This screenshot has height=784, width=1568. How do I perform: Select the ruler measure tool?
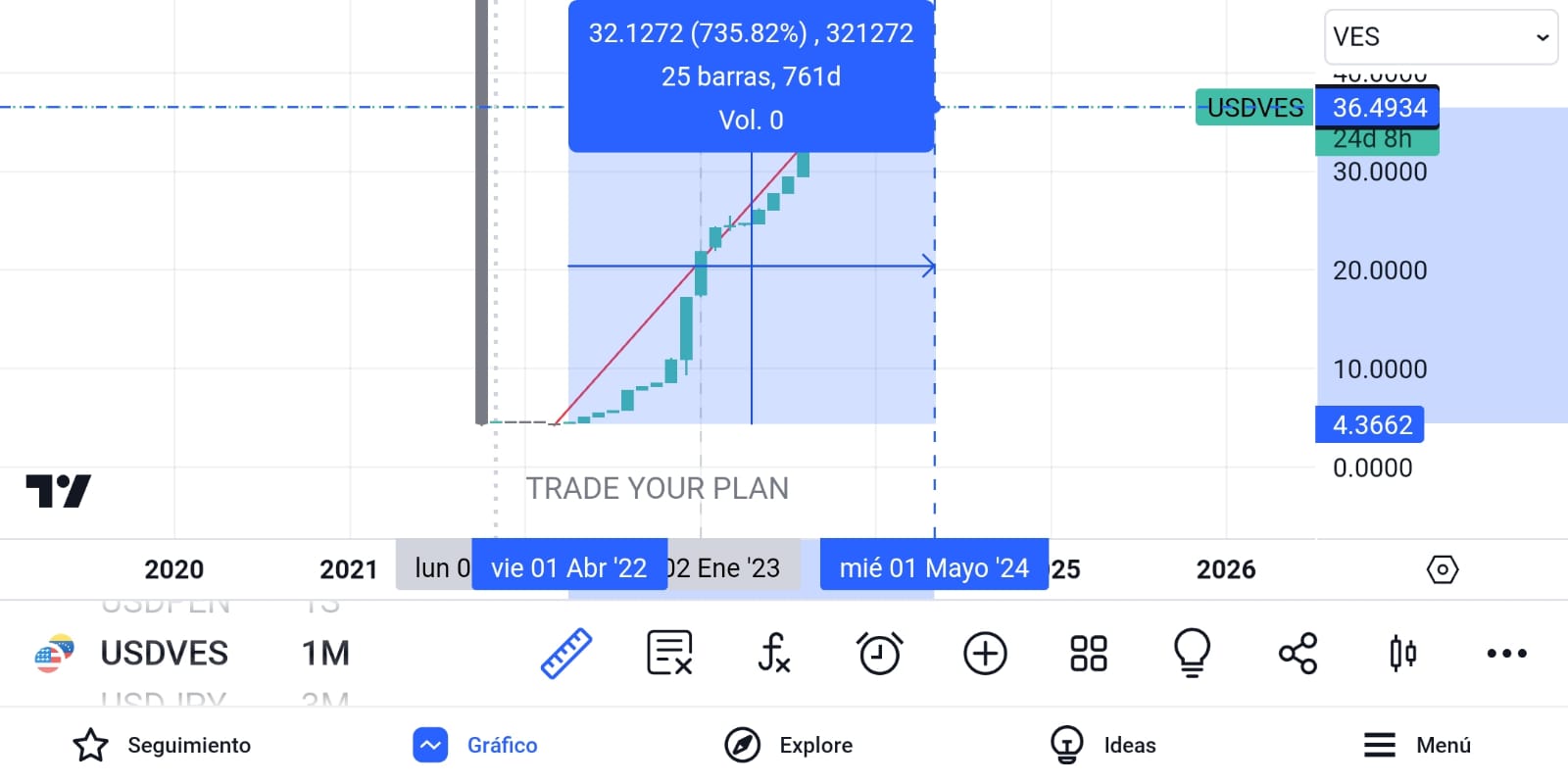pos(566,654)
